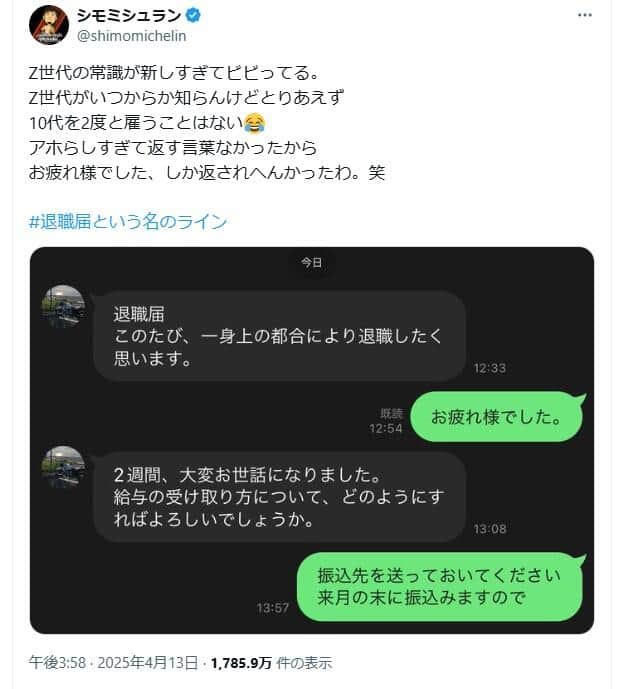
Task: Open the #退職届という名のライン hashtag
Action: pos(127,221)
